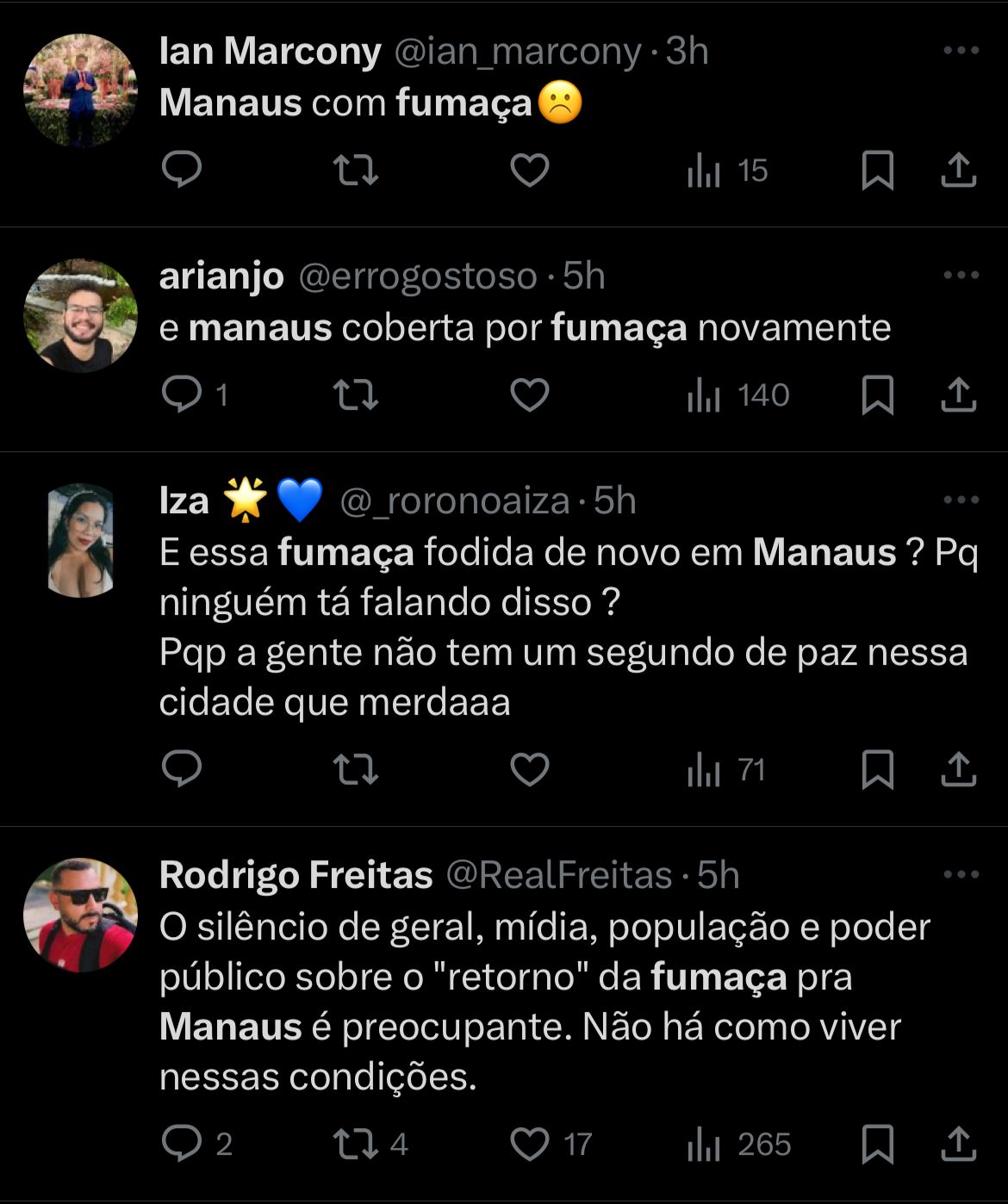Screen dimensions: 1008x1204
Task: Open overflow menu on Iza's tweet
Action: [961, 500]
